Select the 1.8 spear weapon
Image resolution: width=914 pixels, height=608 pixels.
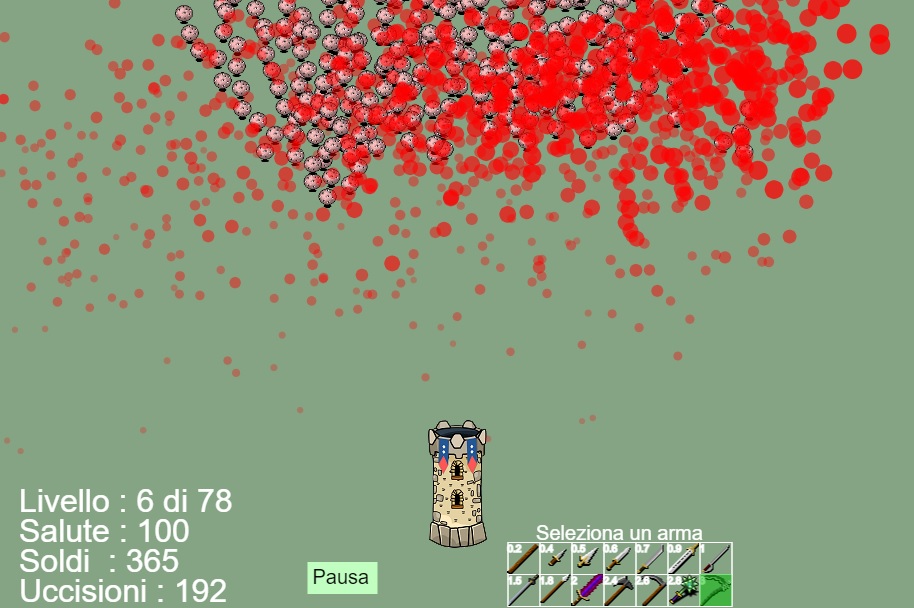(x=554, y=590)
